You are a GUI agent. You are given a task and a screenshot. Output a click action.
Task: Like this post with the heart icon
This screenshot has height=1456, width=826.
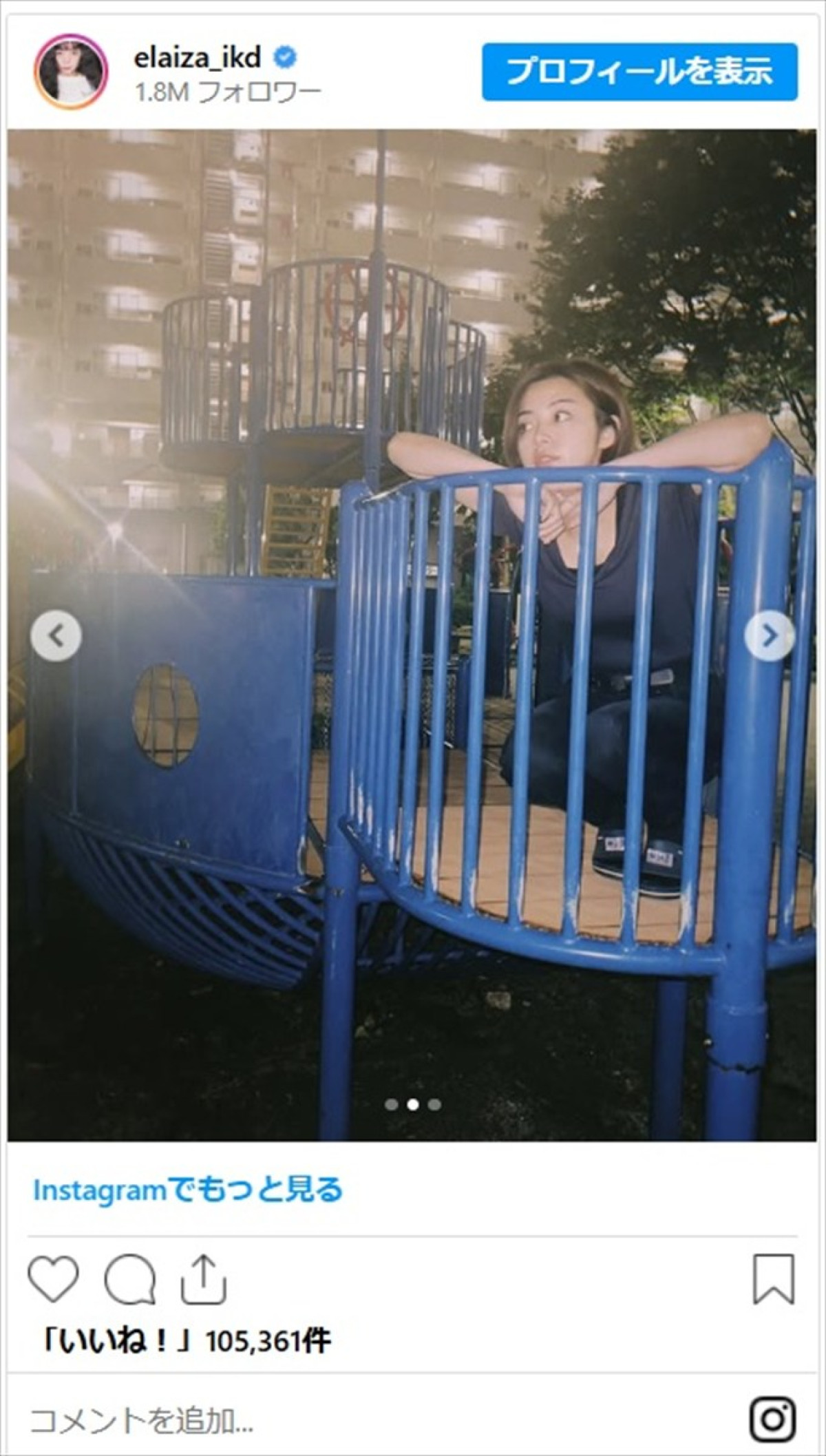coord(53,1279)
